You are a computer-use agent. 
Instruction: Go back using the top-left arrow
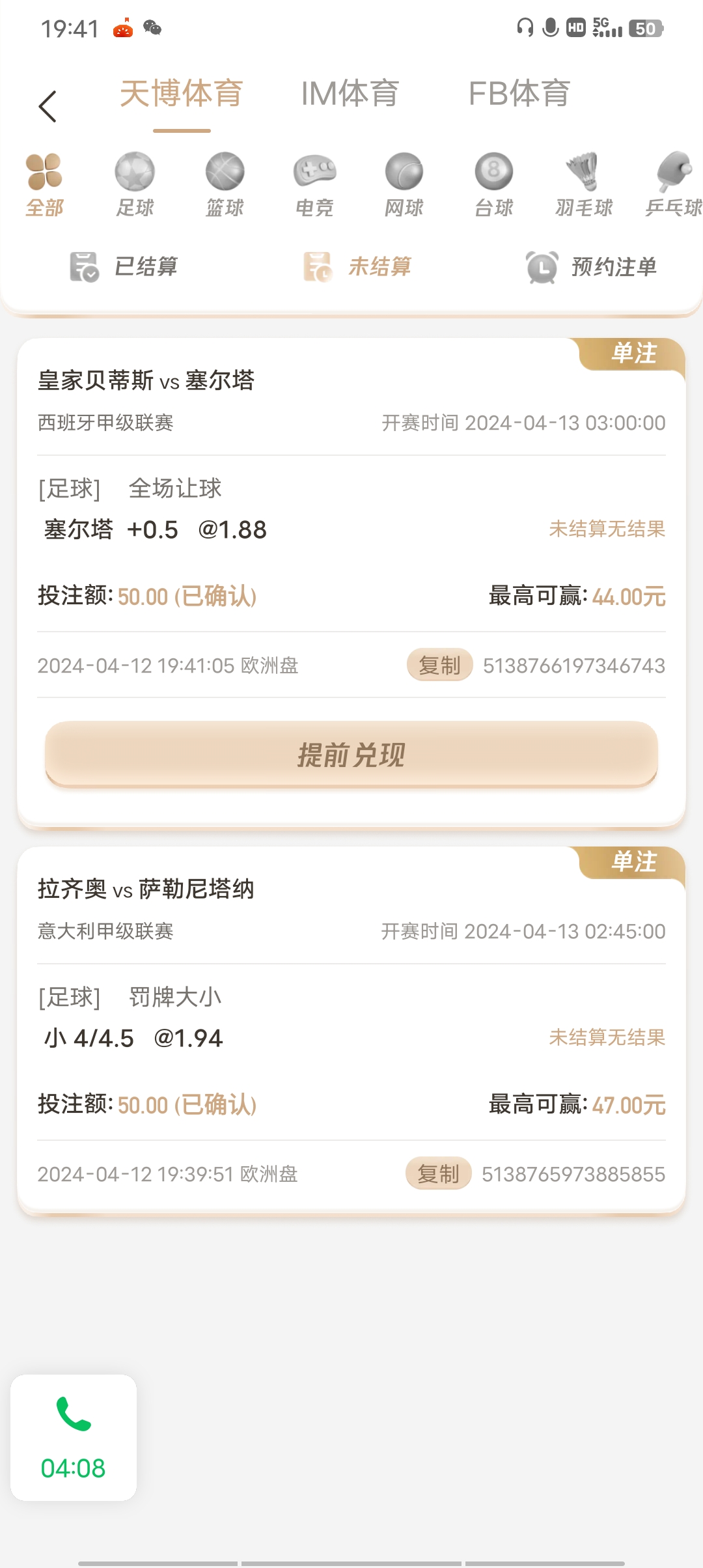(x=48, y=107)
